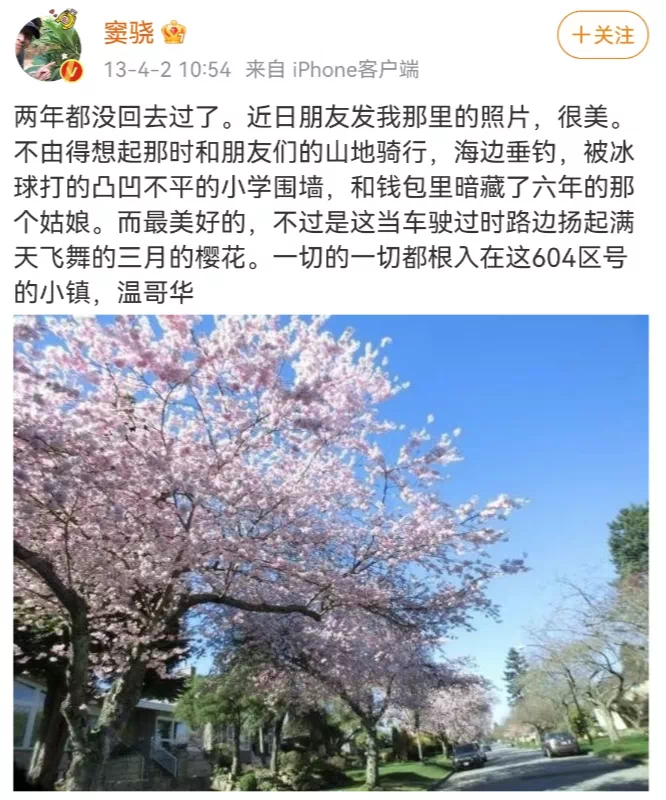Open the 窦骁 username profile link
The image size is (666, 800).
click(129, 32)
